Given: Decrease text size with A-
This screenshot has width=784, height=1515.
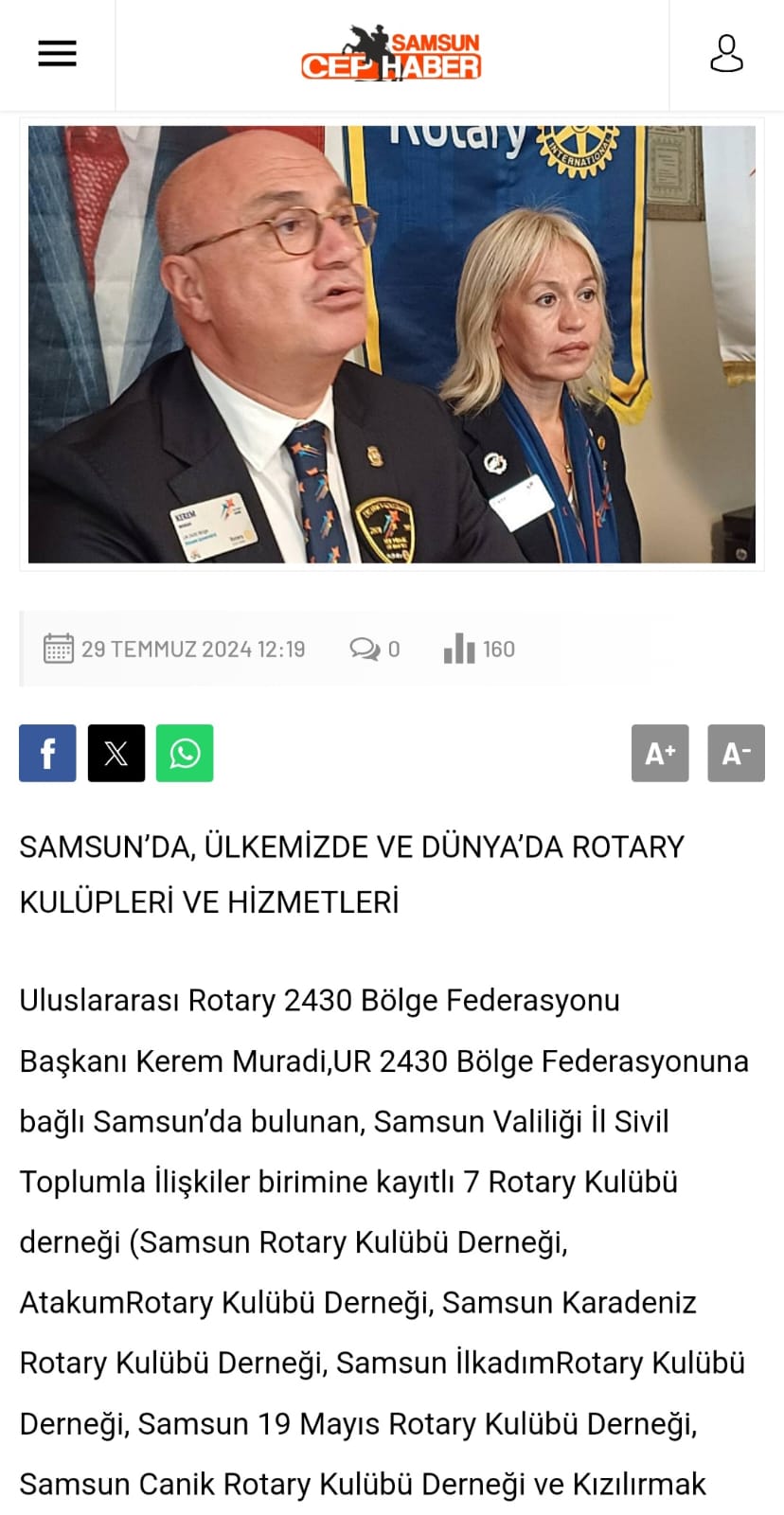Looking at the screenshot, I should (736, 753).
